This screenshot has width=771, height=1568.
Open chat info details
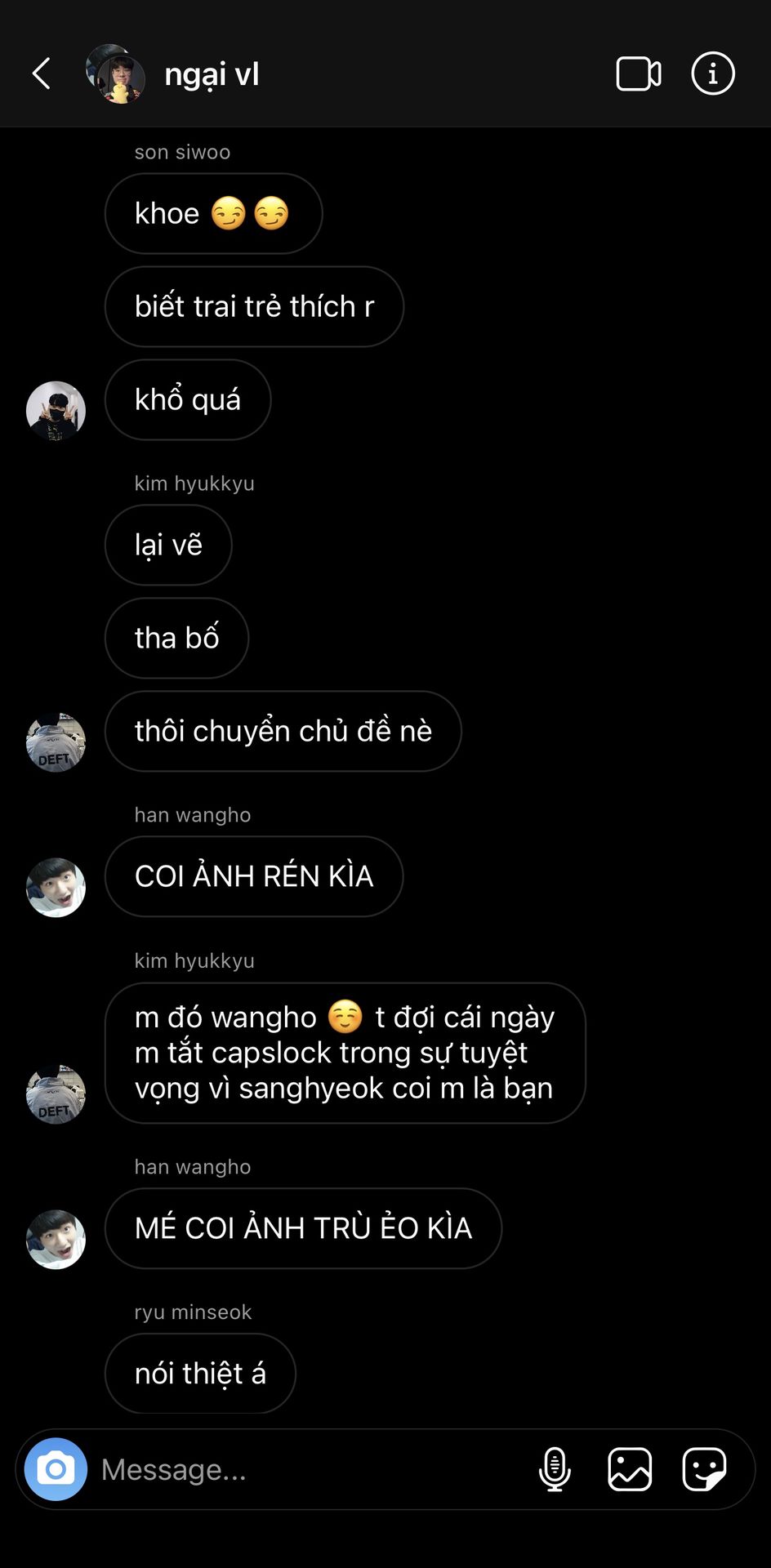point(713,73)
